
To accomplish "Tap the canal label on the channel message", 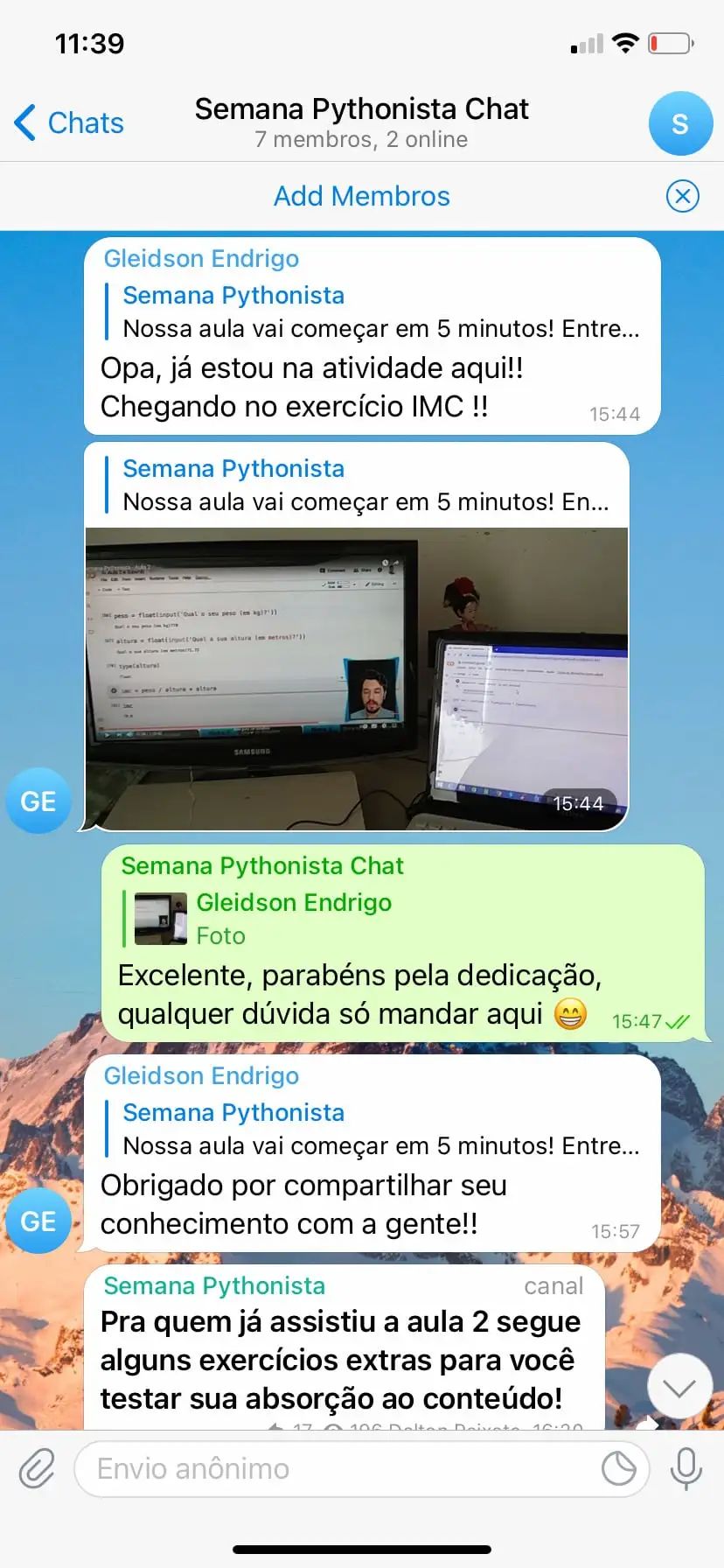I will (x=553, y=1286).
